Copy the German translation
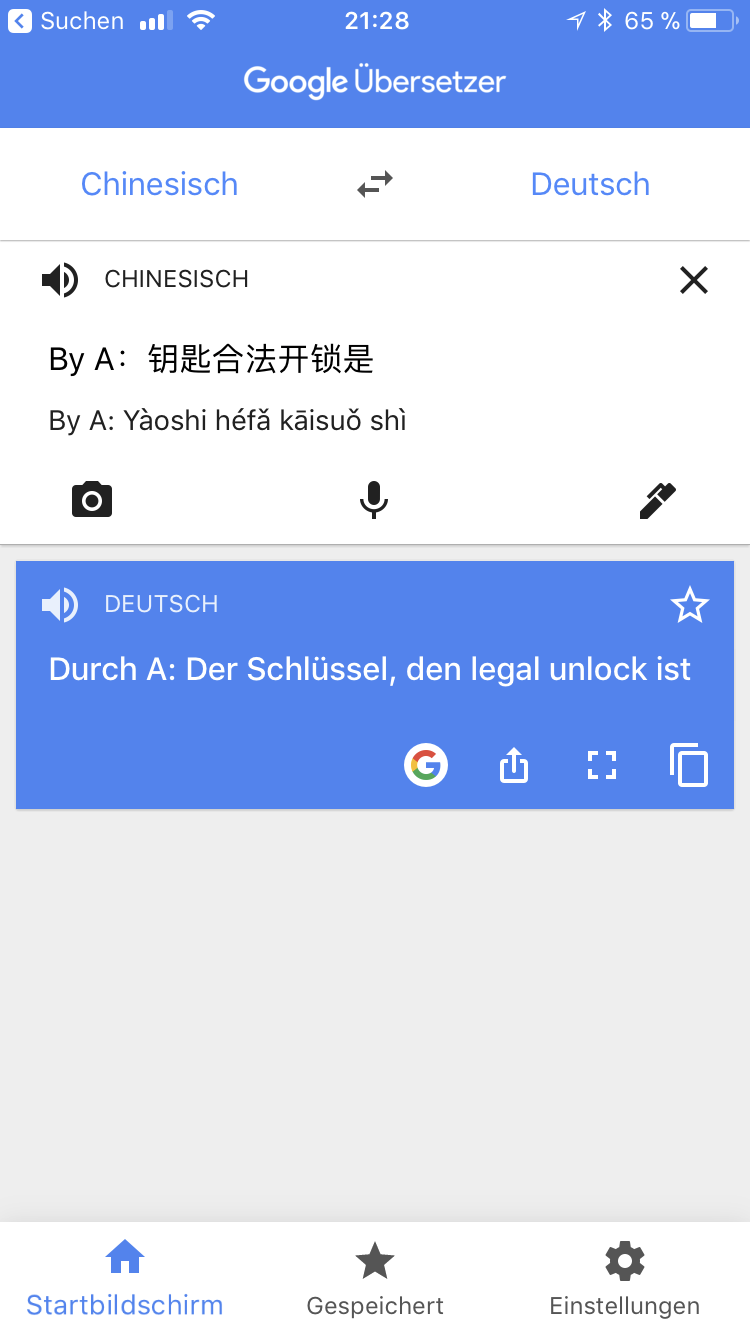 (x=689, y=766)
